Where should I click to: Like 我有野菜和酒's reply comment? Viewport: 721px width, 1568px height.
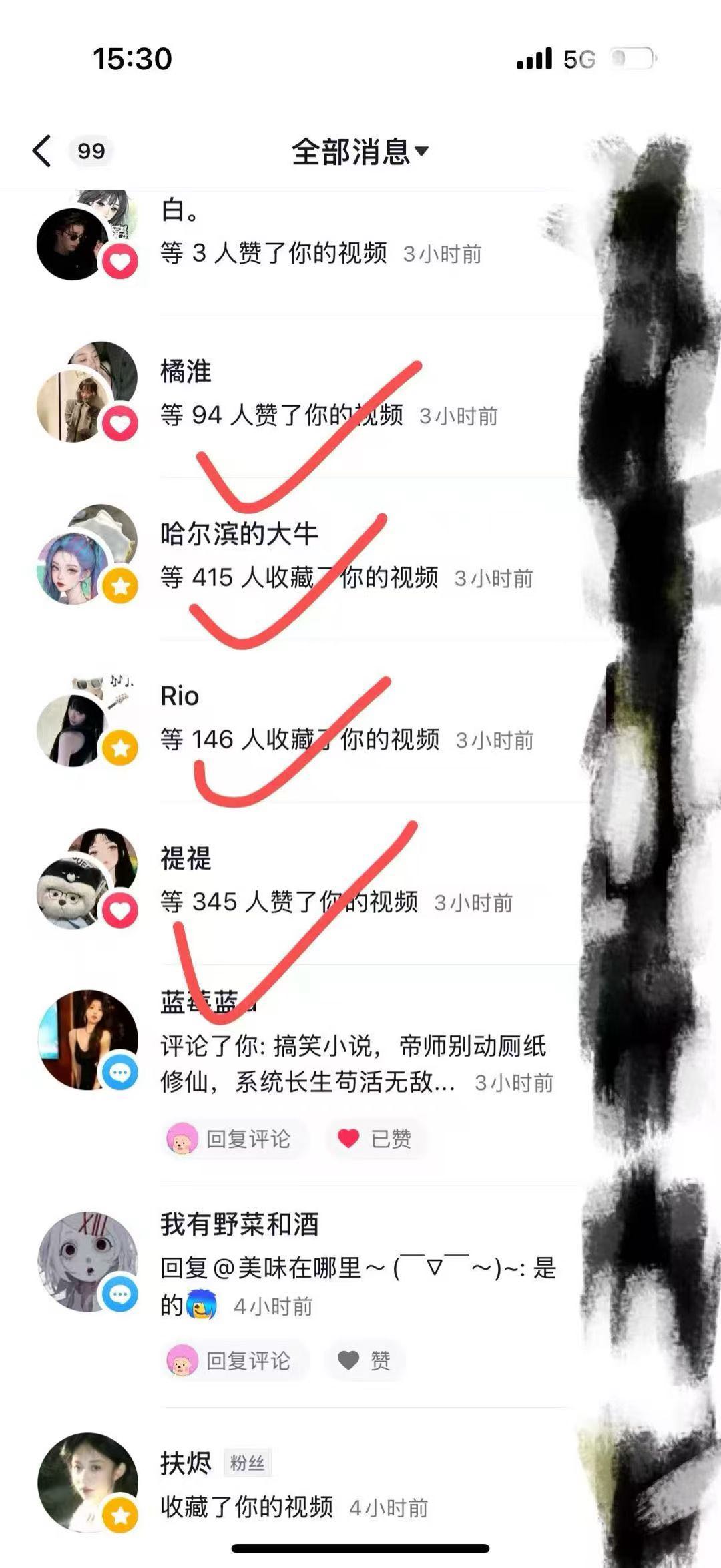click(x=366, y=1362)
